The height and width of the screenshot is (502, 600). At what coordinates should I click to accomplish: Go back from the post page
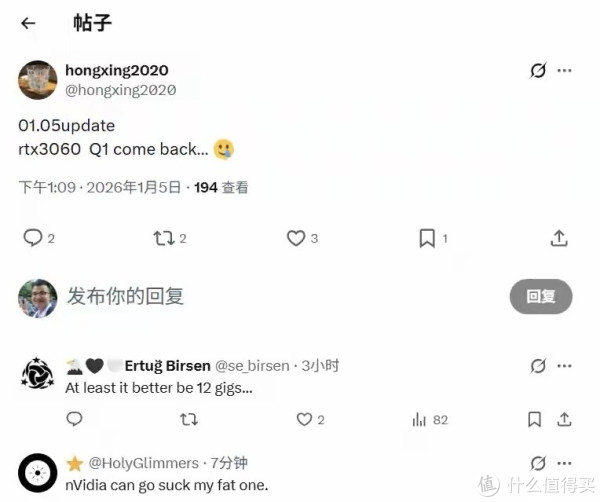28,23
